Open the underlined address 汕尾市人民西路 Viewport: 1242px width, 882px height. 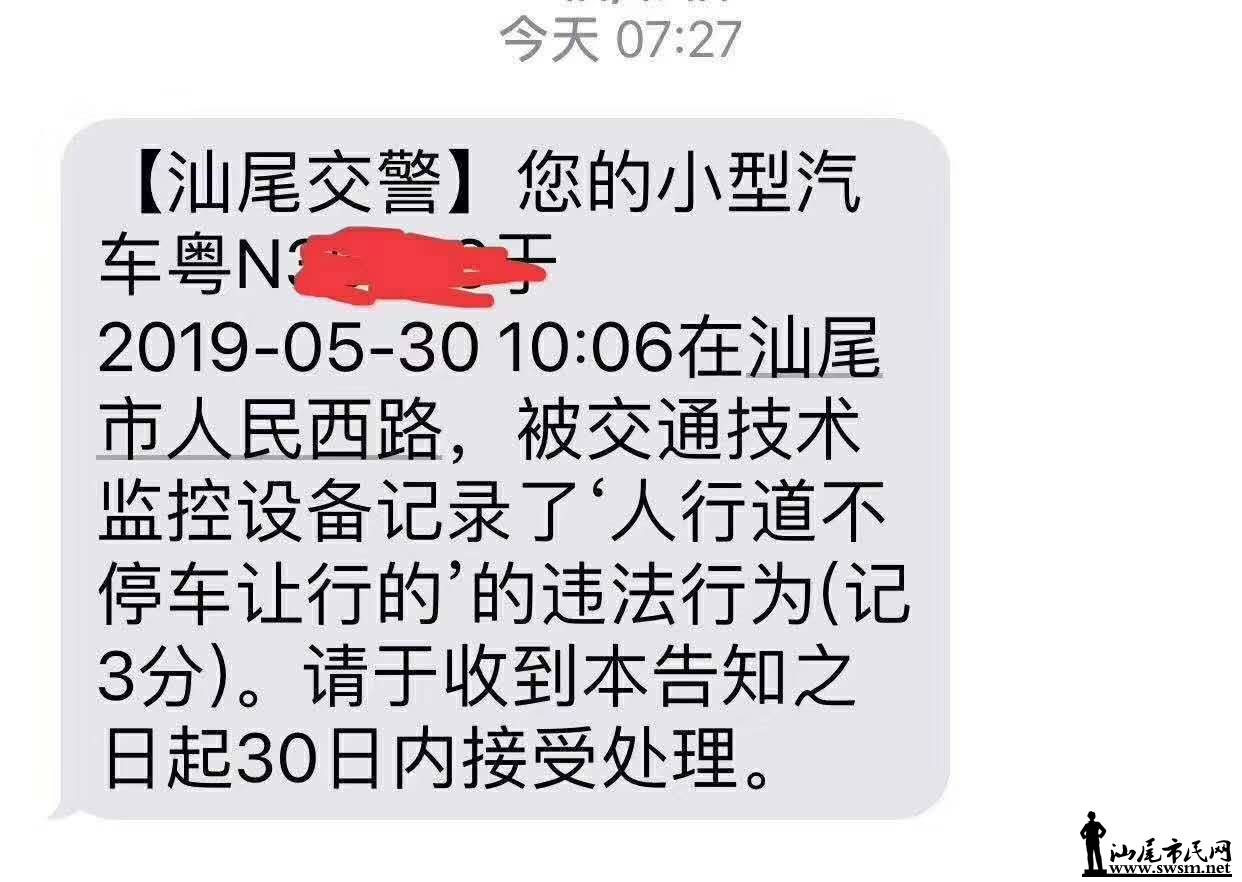pos(270,431)
